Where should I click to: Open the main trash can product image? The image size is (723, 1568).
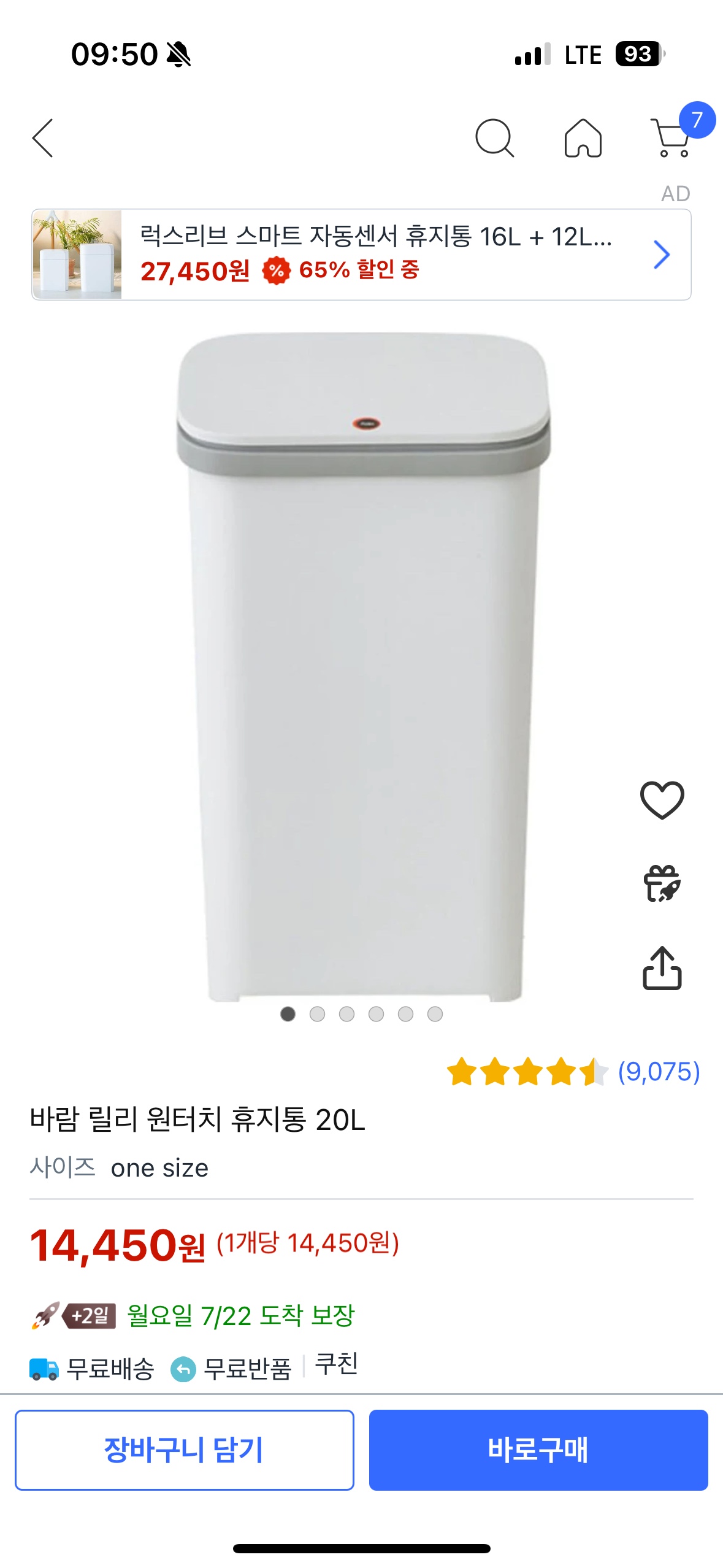pyautogui.click(x=363, y=666)
